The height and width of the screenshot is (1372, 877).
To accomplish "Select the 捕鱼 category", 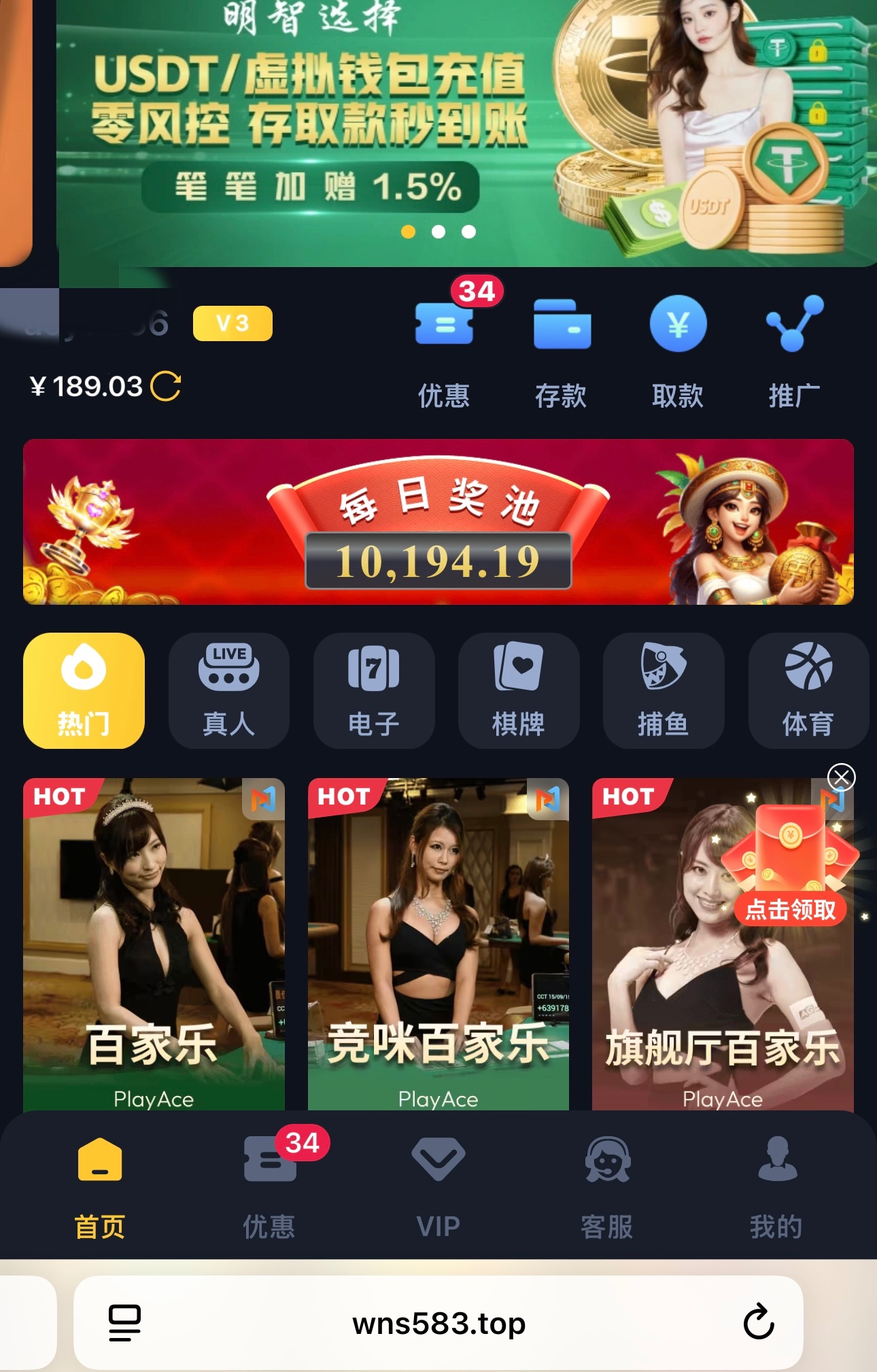I will point(664,690).
